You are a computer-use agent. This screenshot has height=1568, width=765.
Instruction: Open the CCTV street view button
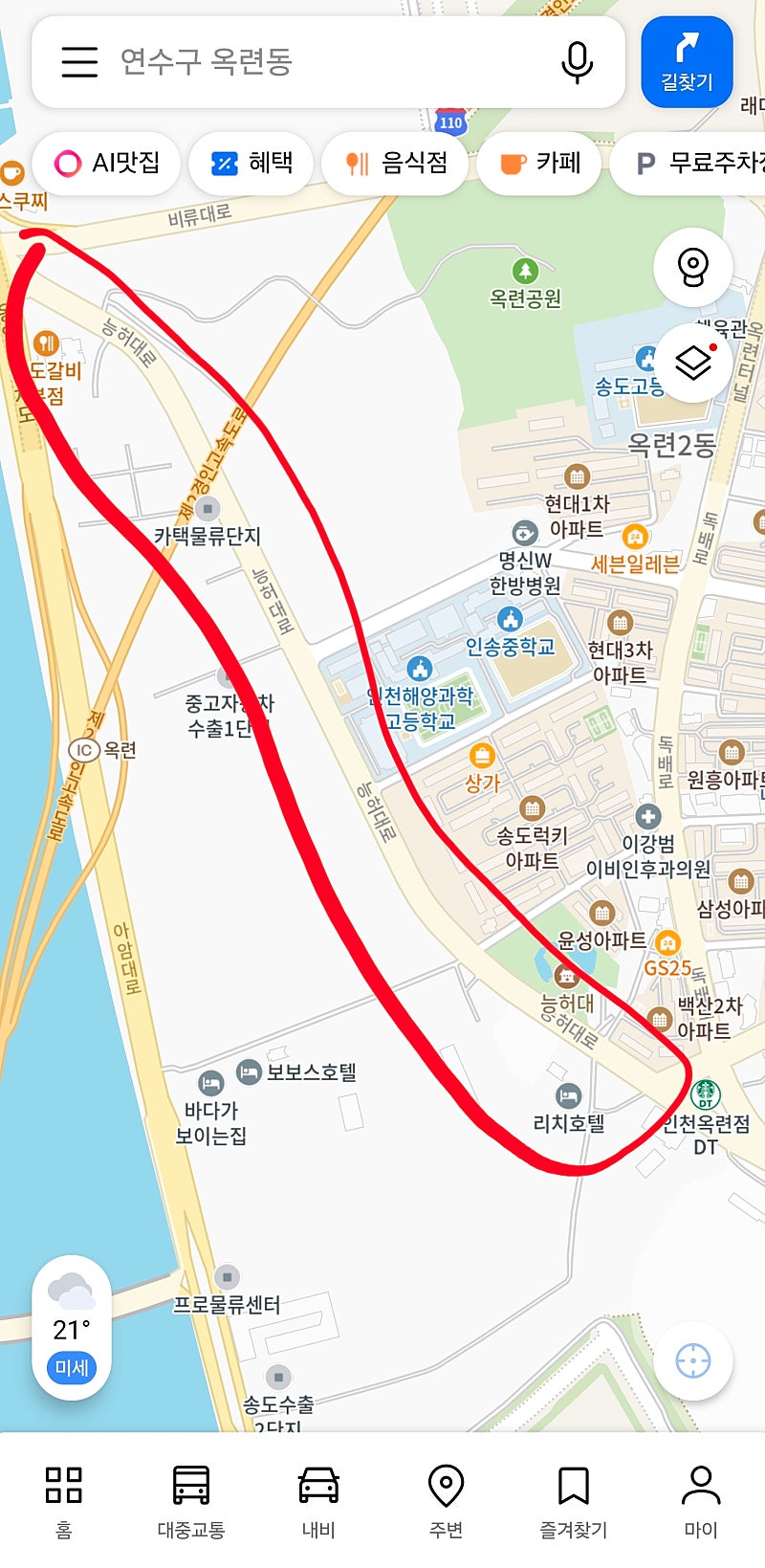coord(692,267)
